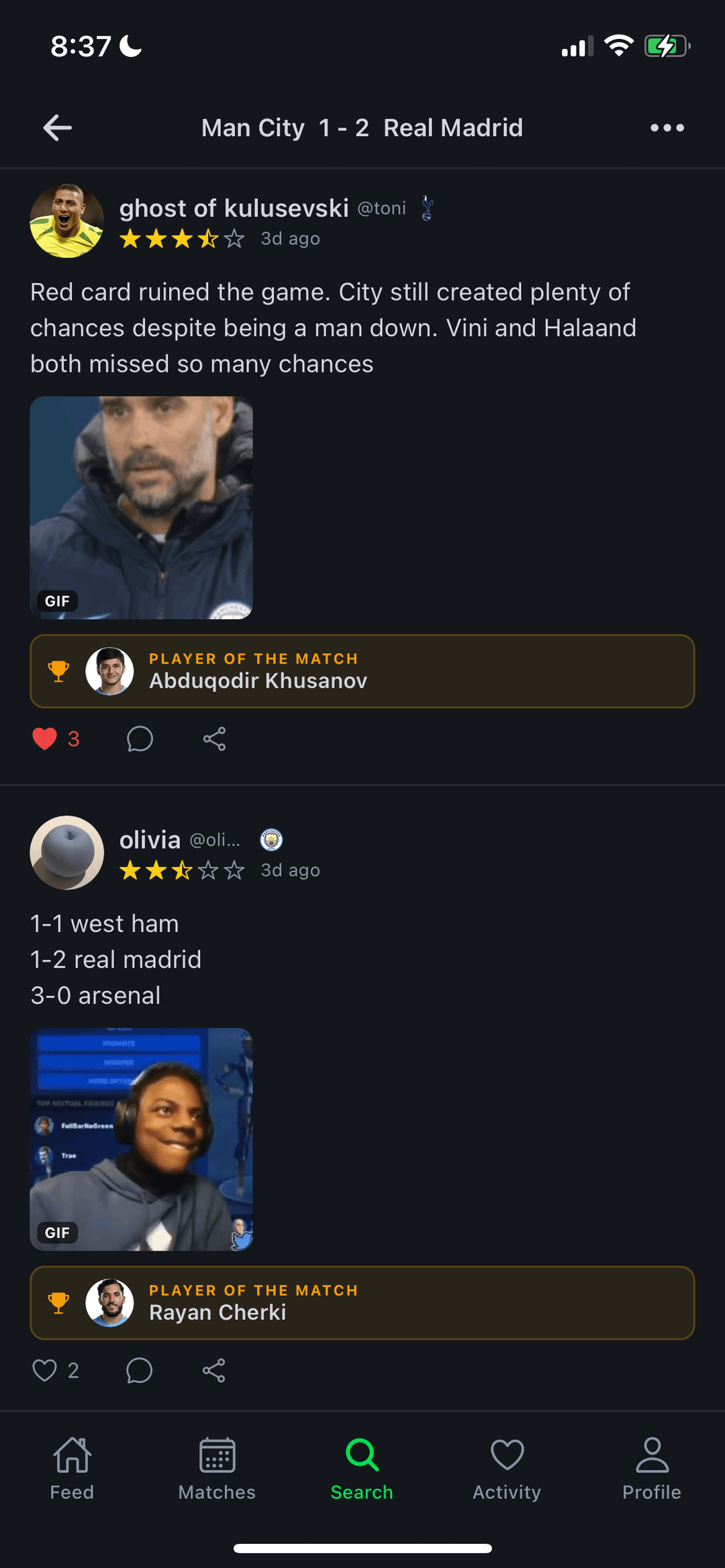Select the Search tab

tap(362, 1468)
